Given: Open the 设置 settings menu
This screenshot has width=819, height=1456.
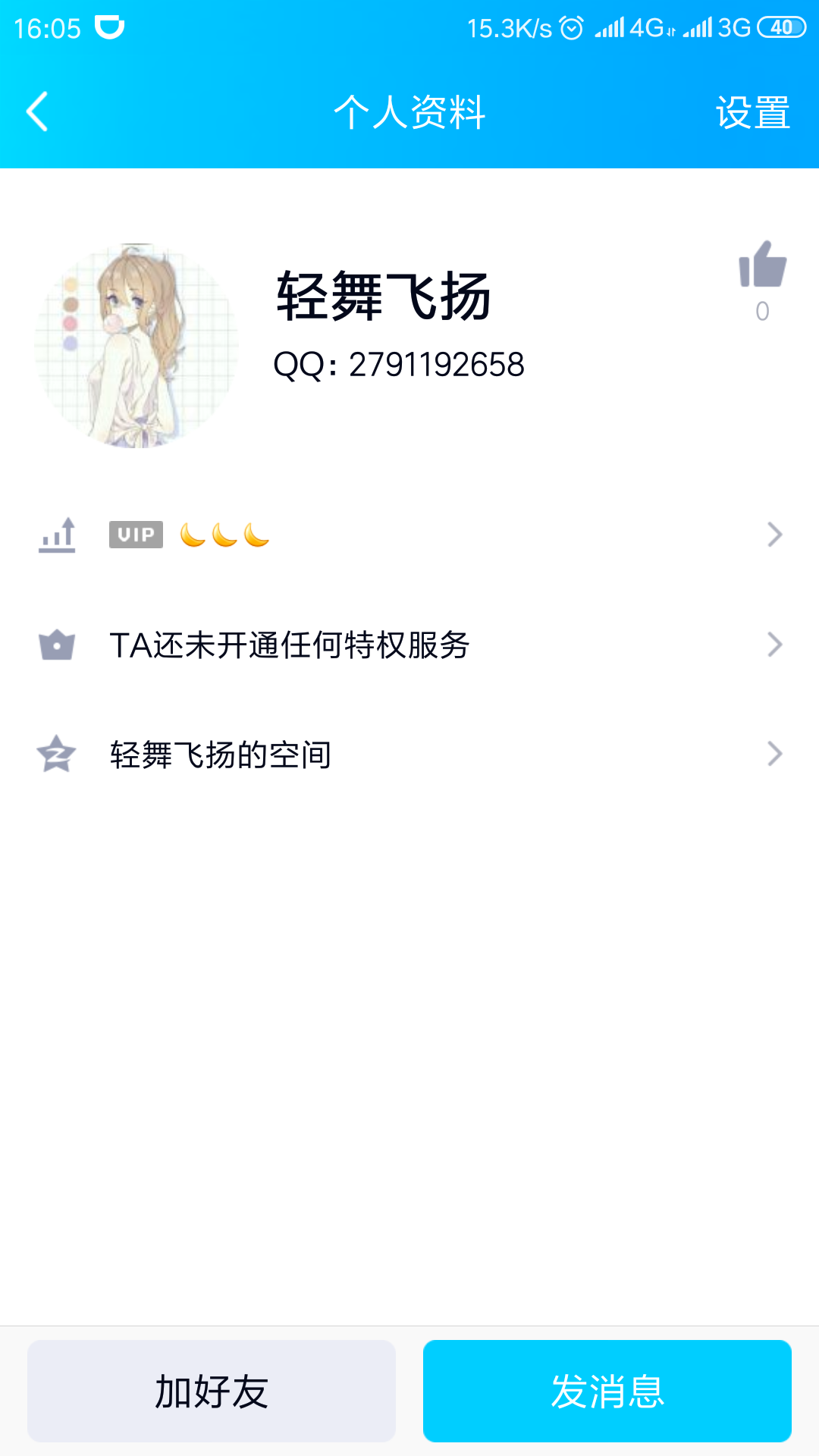Looking at the screenshot, I should (x=753, y=112).
